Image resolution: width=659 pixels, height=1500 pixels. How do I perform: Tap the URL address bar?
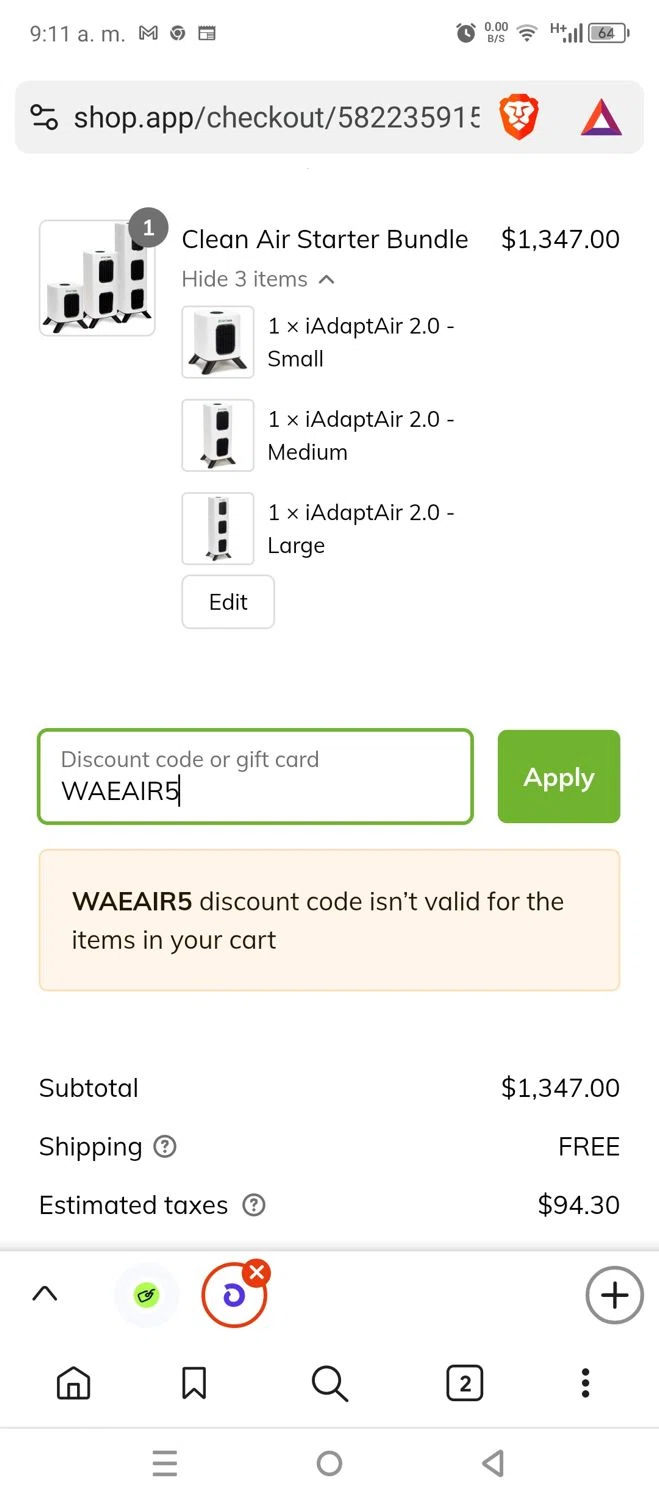coord(276,117)
